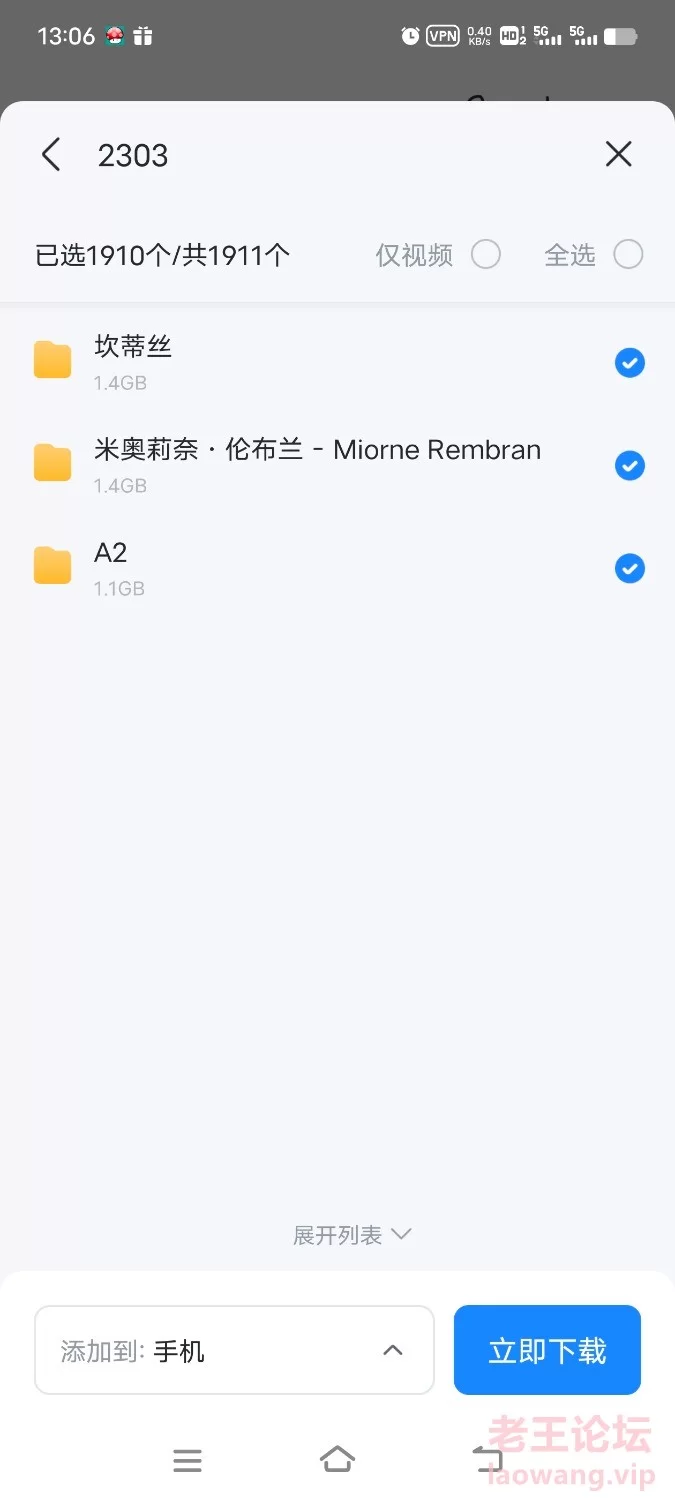Close the 2303 file selection sheet
Viewport: 675px width, 1500px height.
pyautogui.click(x=619, y=154)
